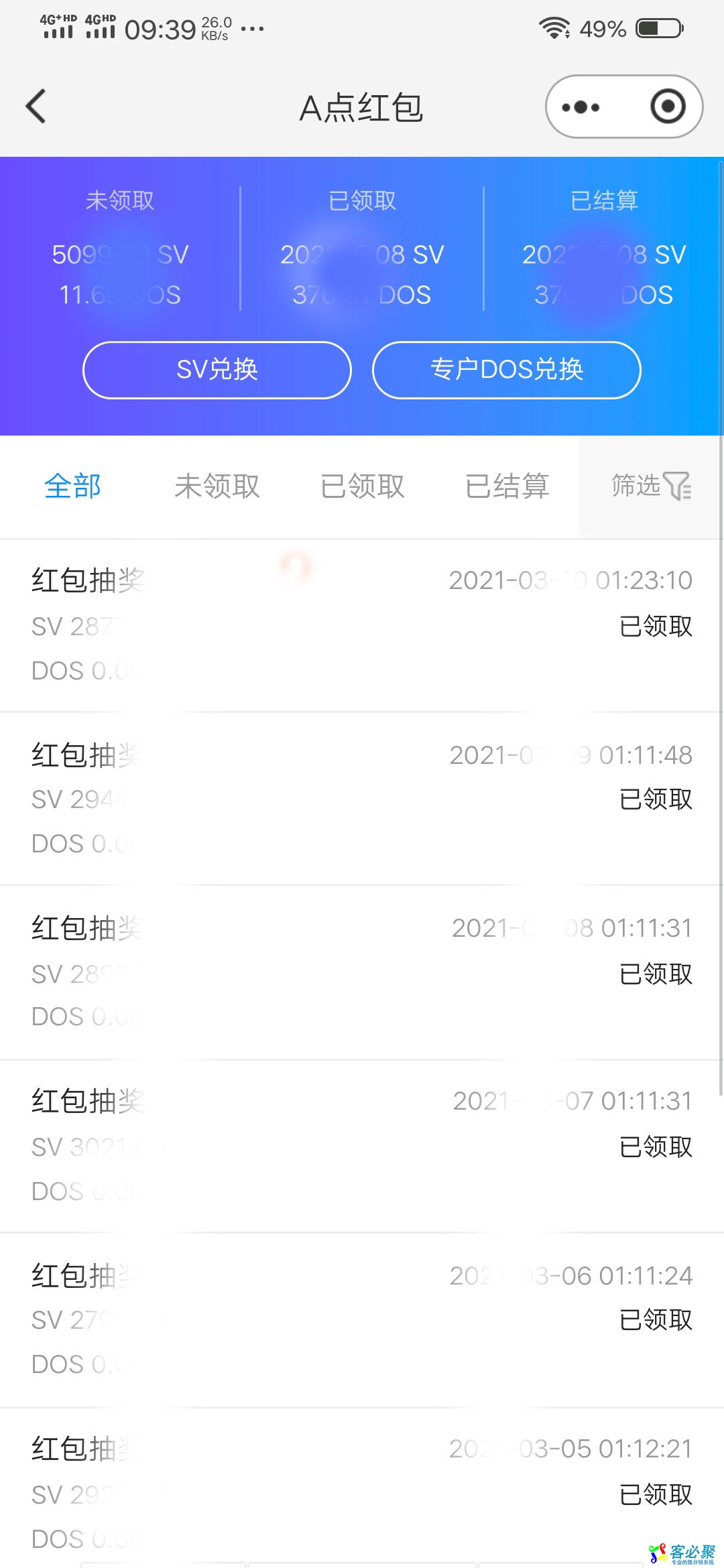
Task: Switch to the 全部 tab
Action: tap(72, 486)
